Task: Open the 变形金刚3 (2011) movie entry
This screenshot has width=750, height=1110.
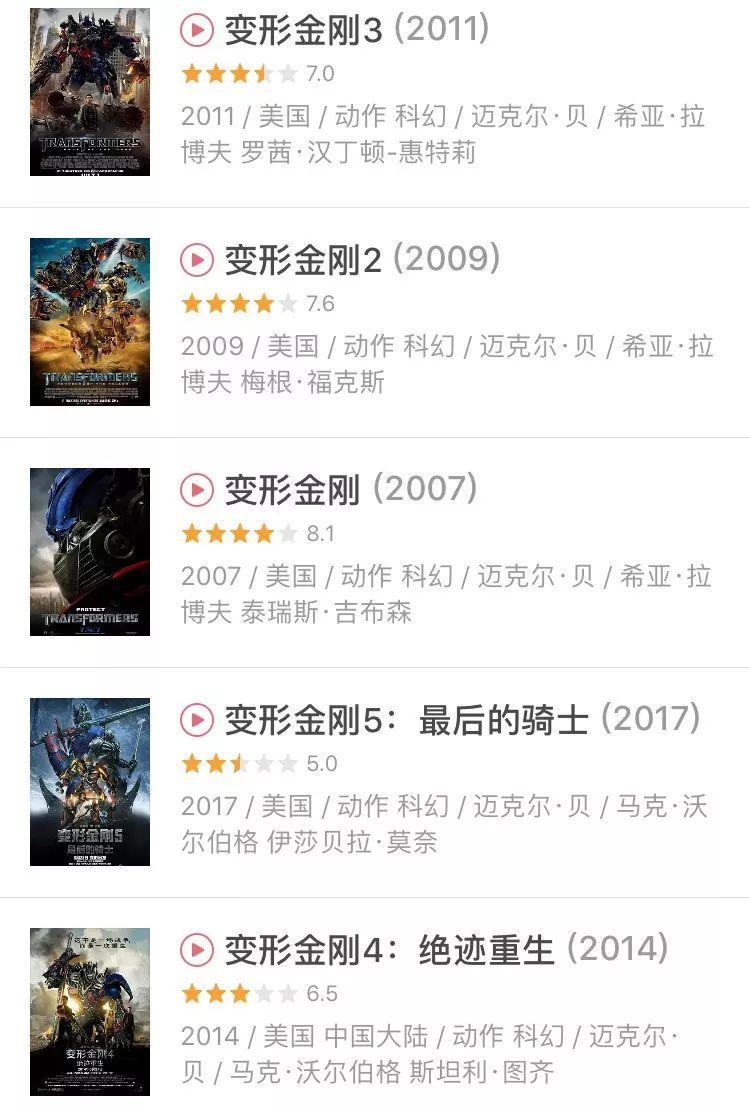Action: [x=303, y=31]
